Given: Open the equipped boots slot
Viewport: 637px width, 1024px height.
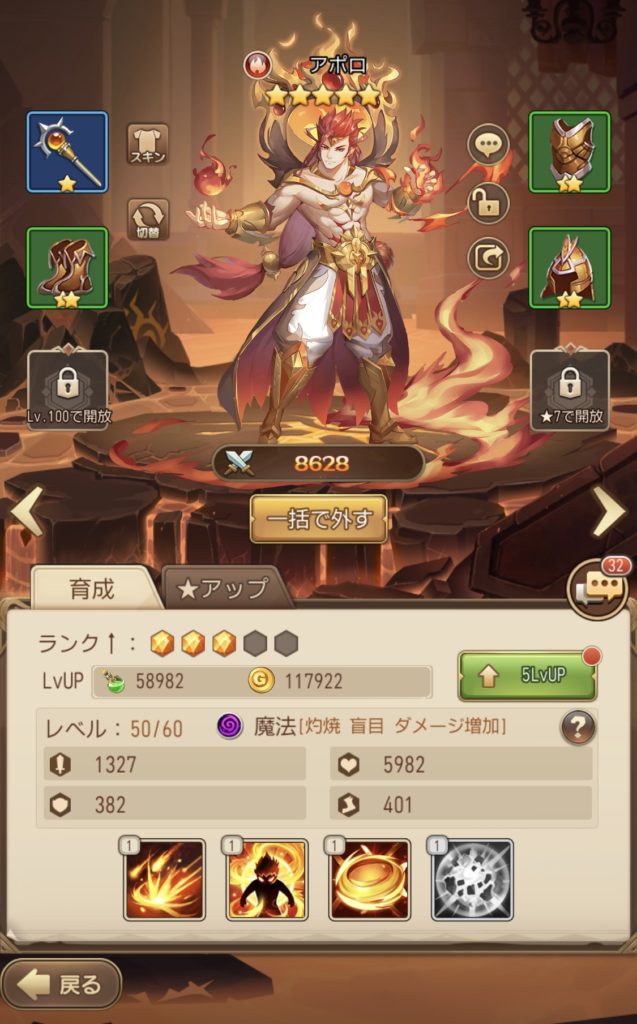Looking at the screenshot, I should [x=68, y=268].
